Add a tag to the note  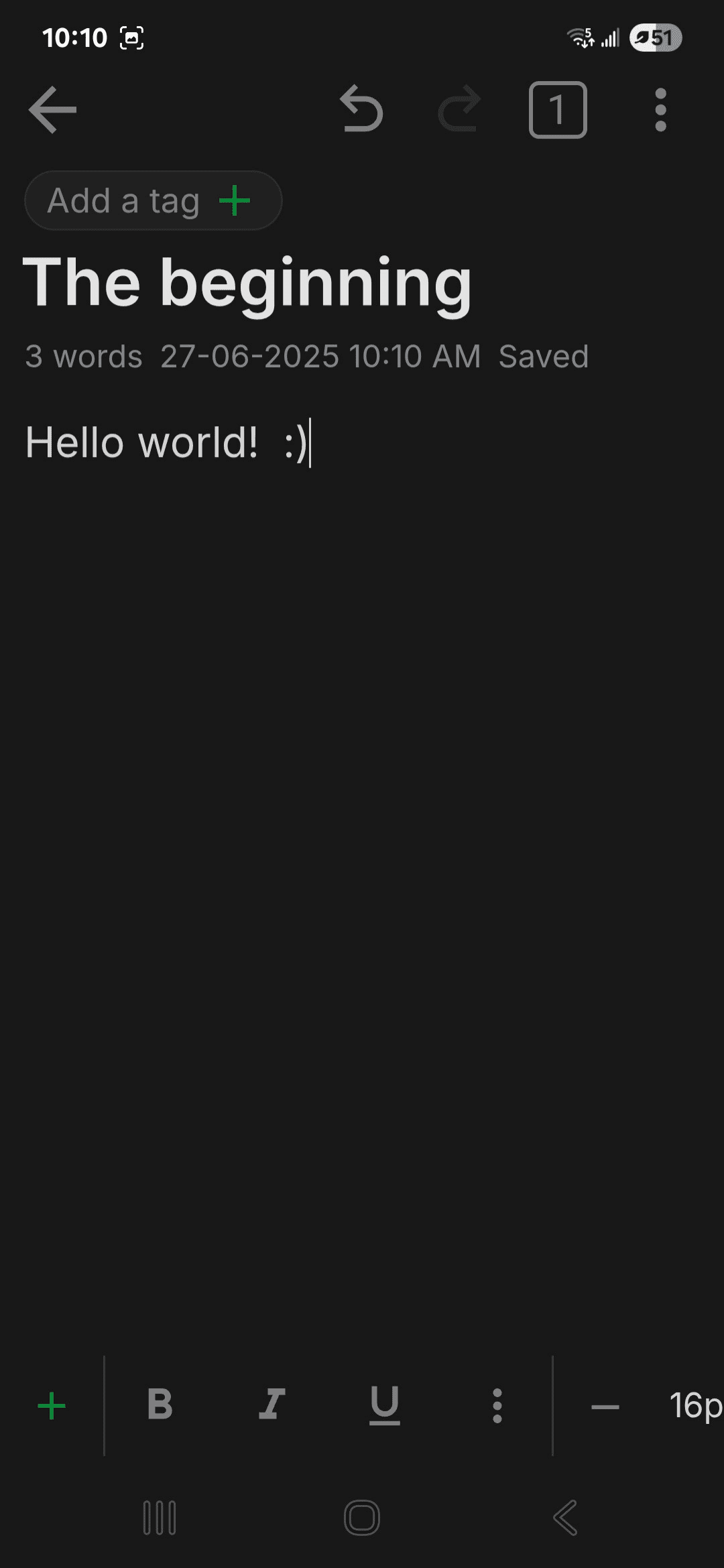(x=153, y=200)
